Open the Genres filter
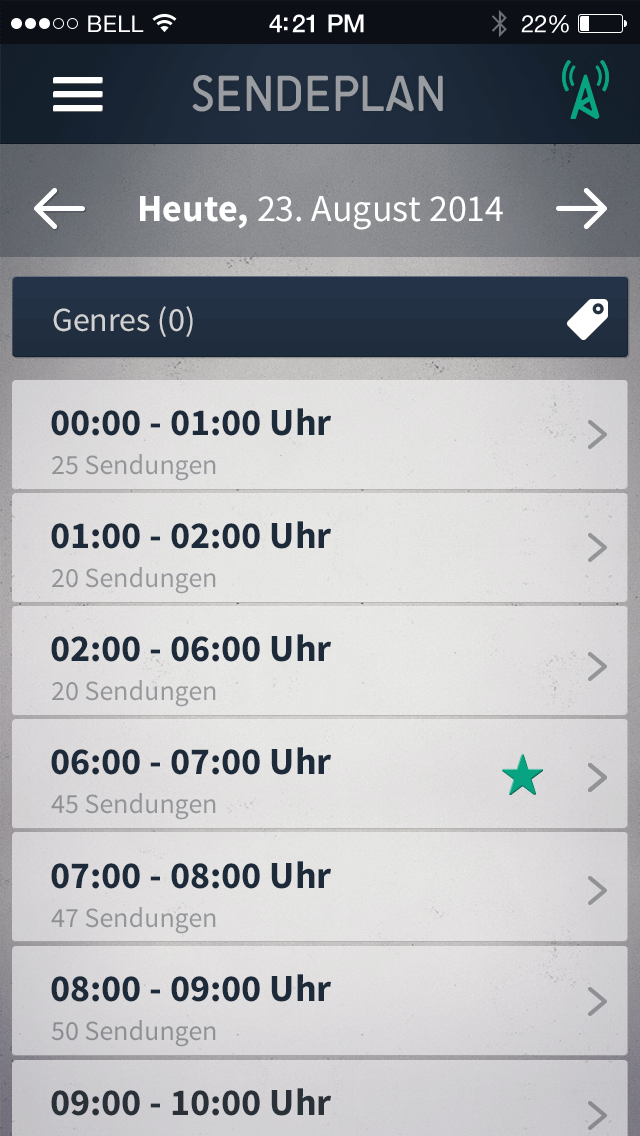The width and height of the screenshot is (640, 1136). point(320,319)
